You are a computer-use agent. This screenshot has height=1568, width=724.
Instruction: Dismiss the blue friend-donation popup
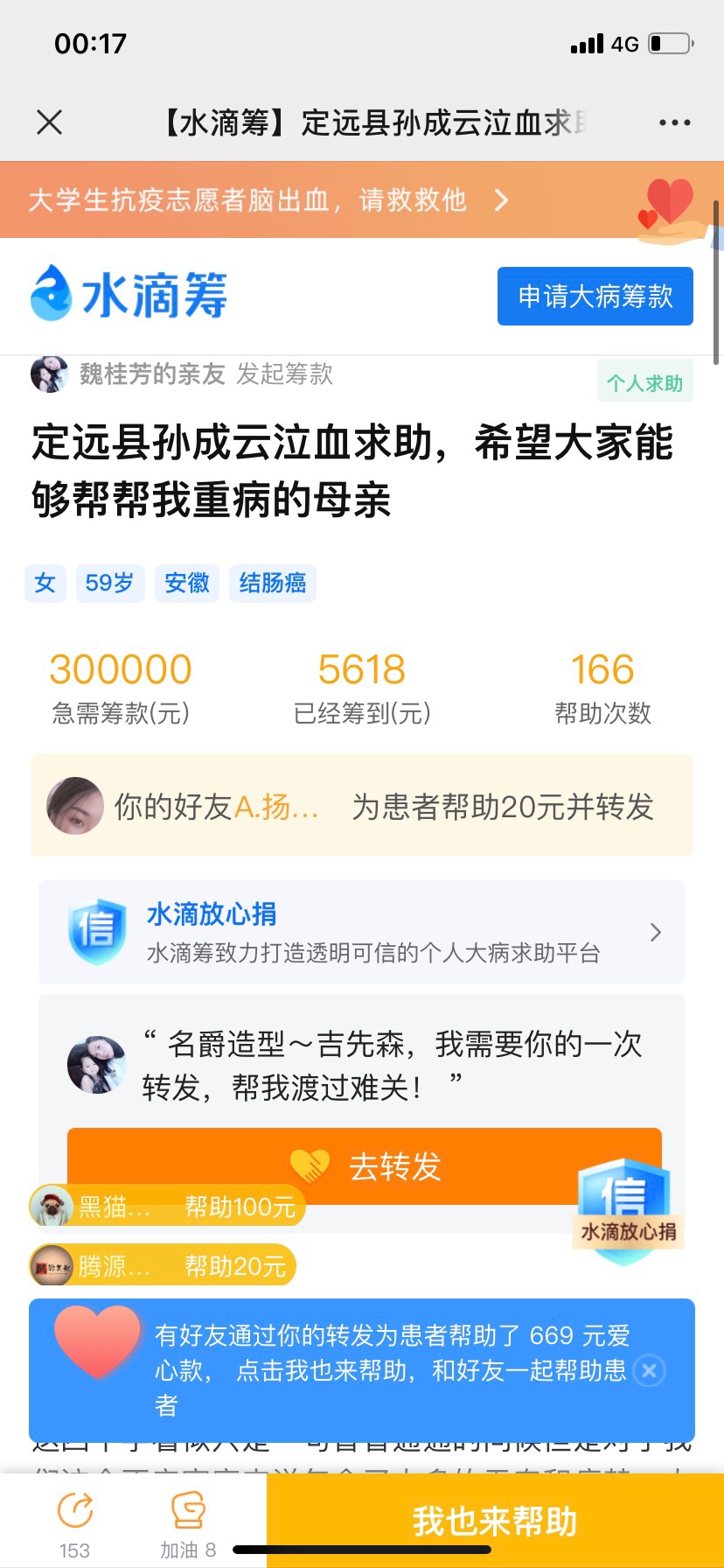(x=649, y=1370)
